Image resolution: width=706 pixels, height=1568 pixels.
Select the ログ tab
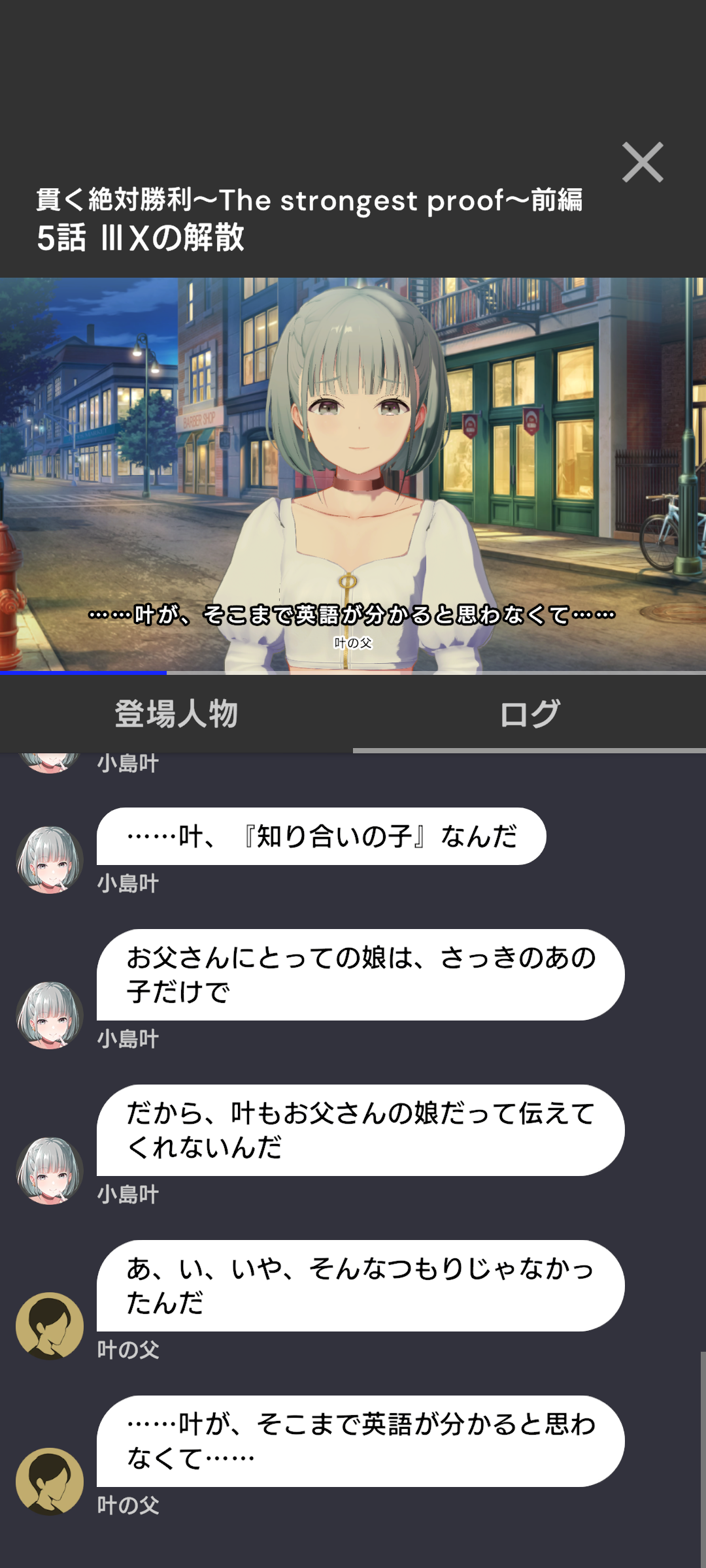pos(529,713)
